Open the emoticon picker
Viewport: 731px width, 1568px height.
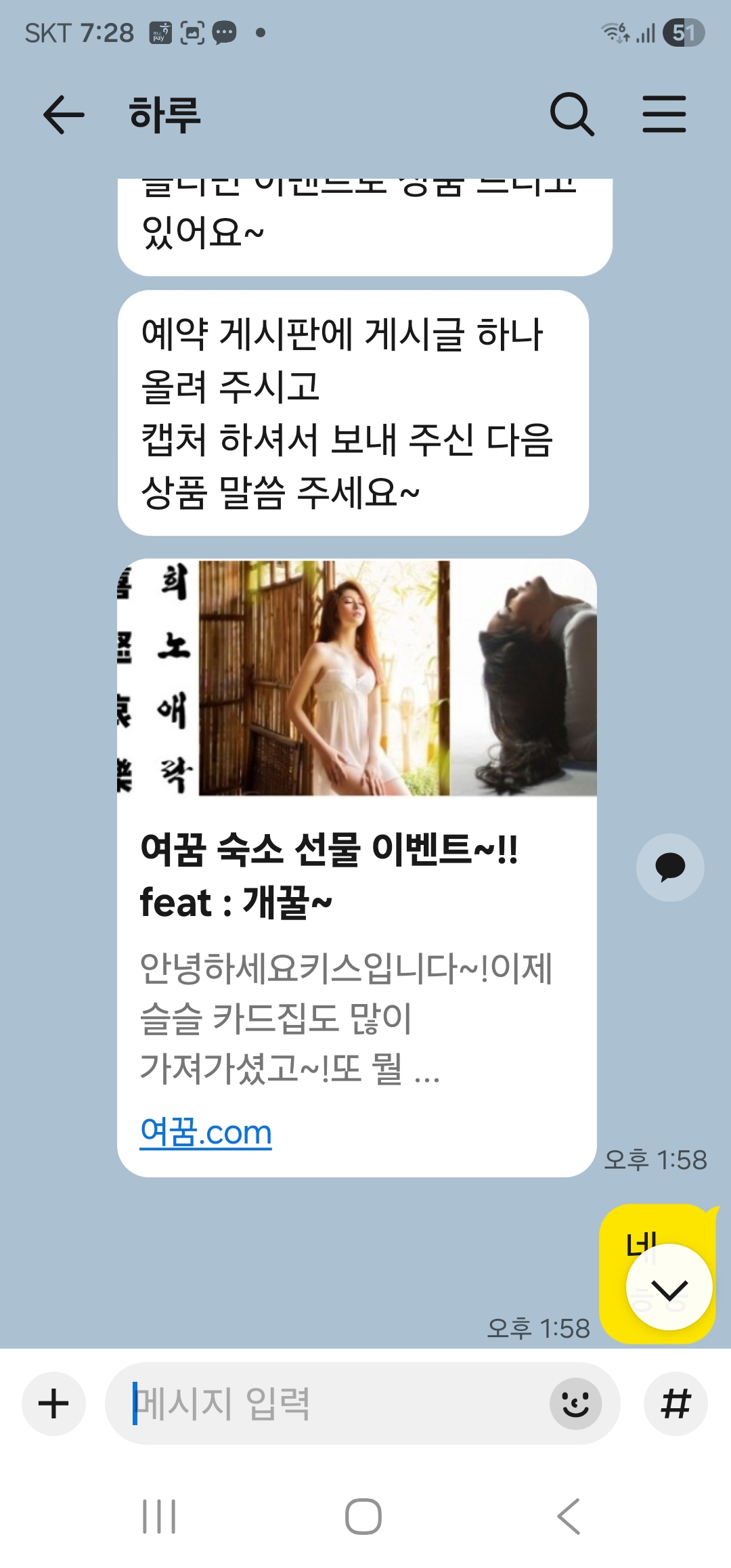pyautogui.click(x=575, y=1403)
